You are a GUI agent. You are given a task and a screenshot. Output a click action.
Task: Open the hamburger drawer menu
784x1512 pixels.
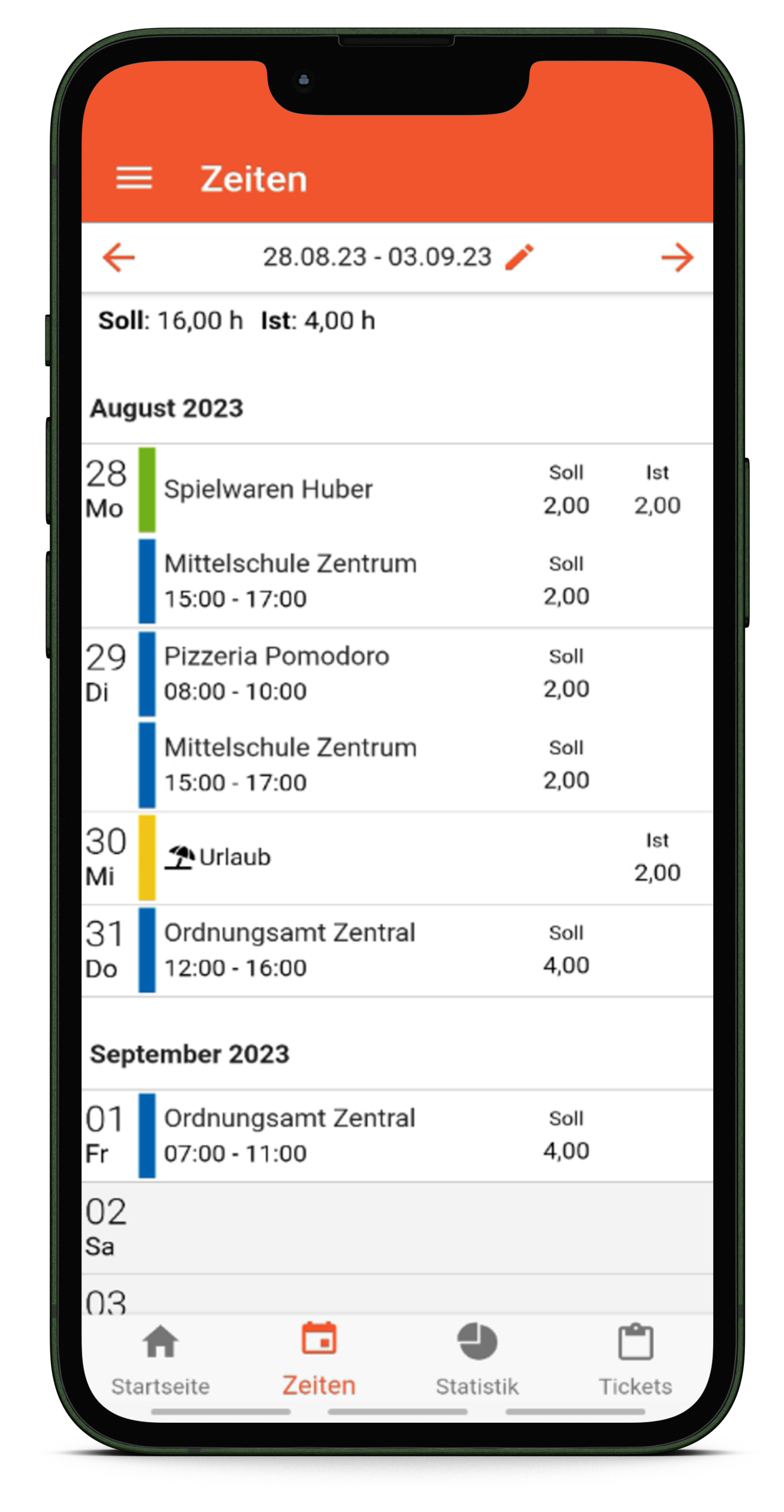134,179
